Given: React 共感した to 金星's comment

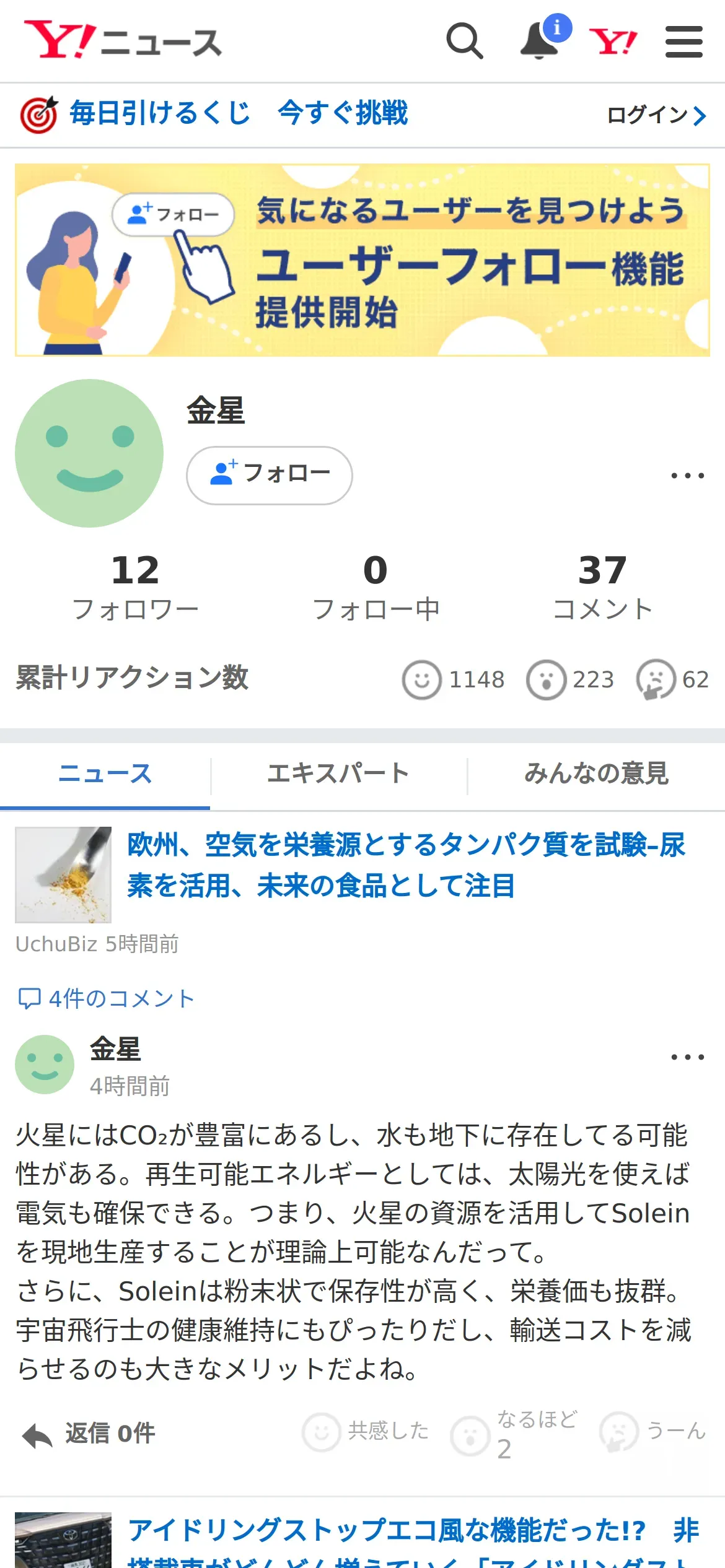Looking at the screenshot, I should tap(366, 1432).
